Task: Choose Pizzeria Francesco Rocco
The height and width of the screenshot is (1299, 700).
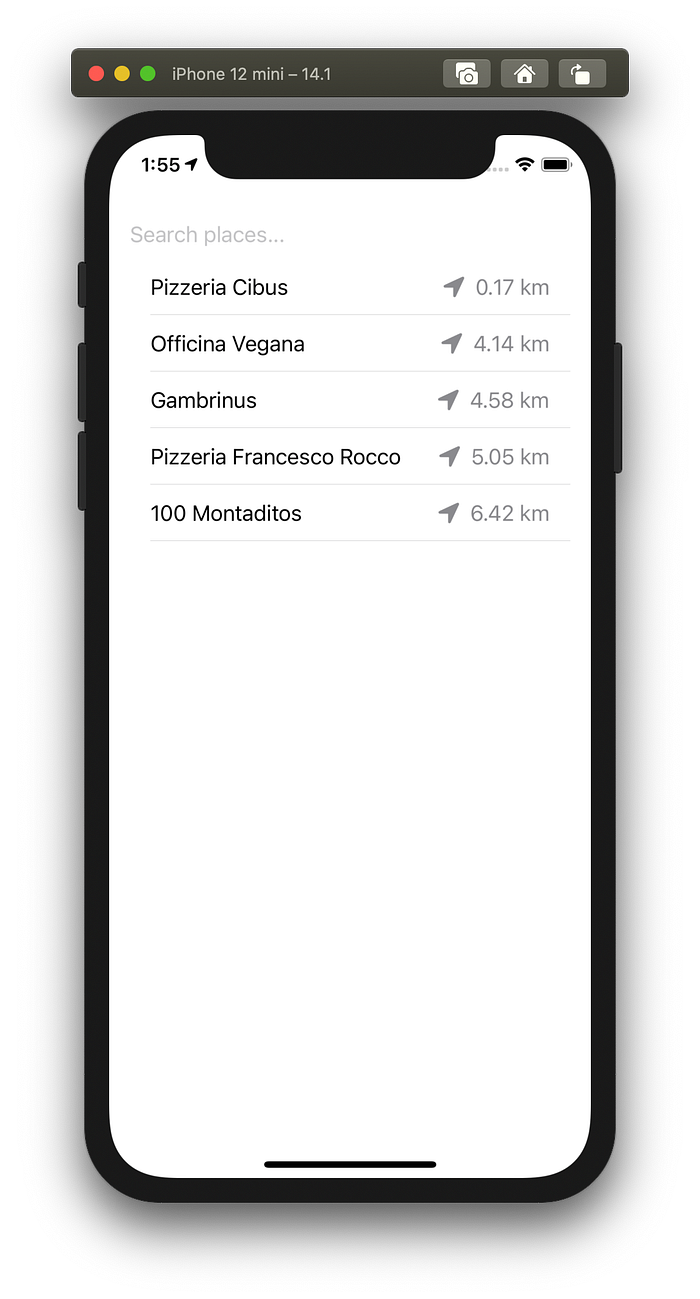Action: pos(350,457)
